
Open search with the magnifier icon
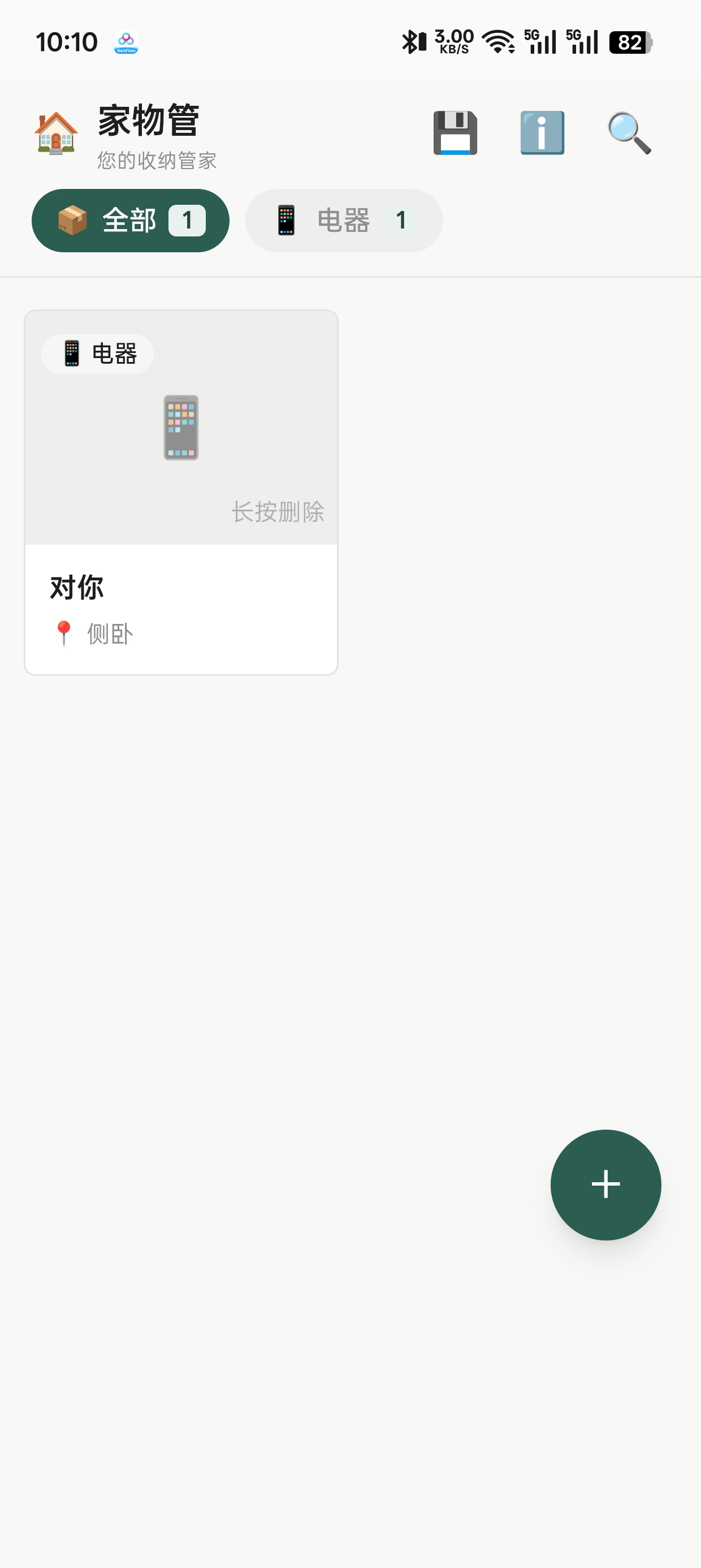(x=629, y=133)
